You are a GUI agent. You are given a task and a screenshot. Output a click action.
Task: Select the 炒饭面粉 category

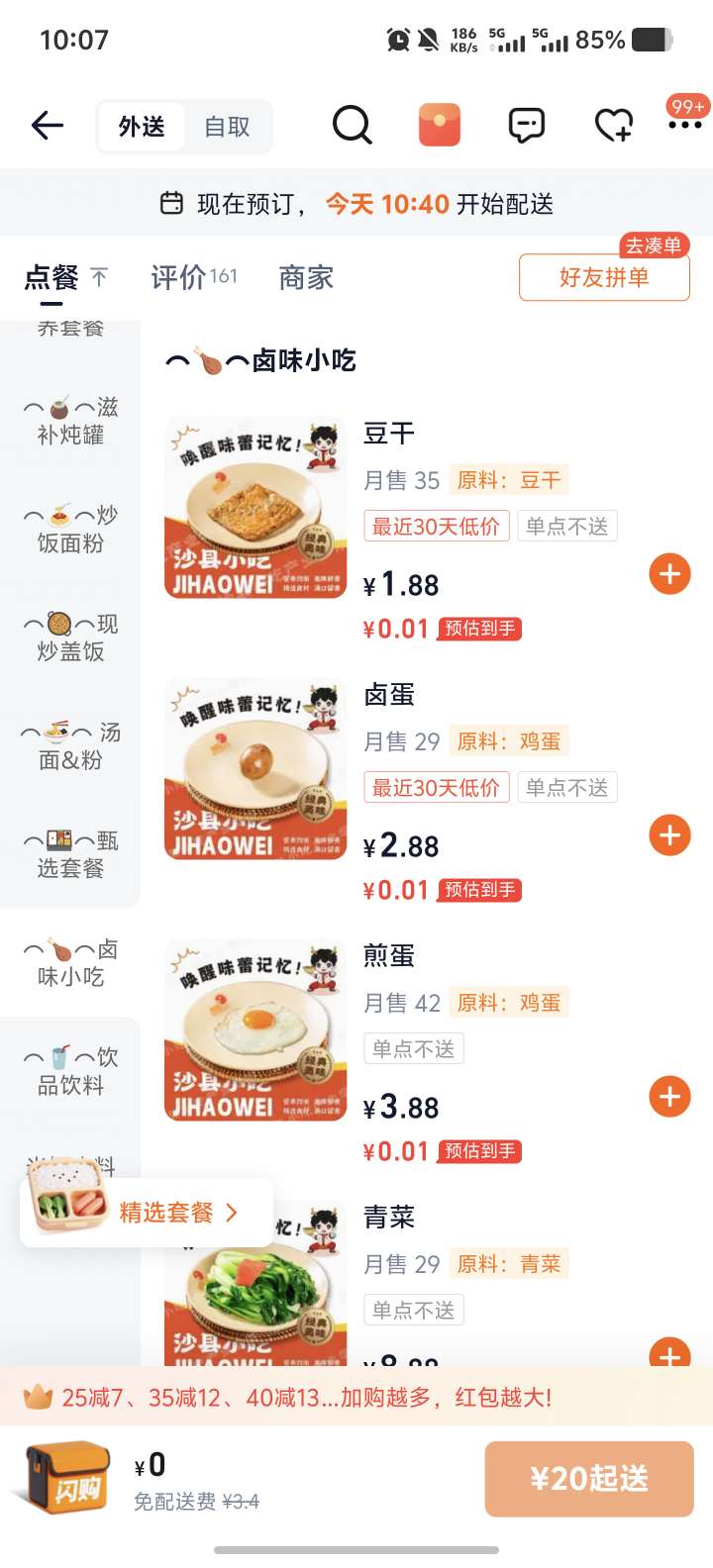[x=70, y=529]
